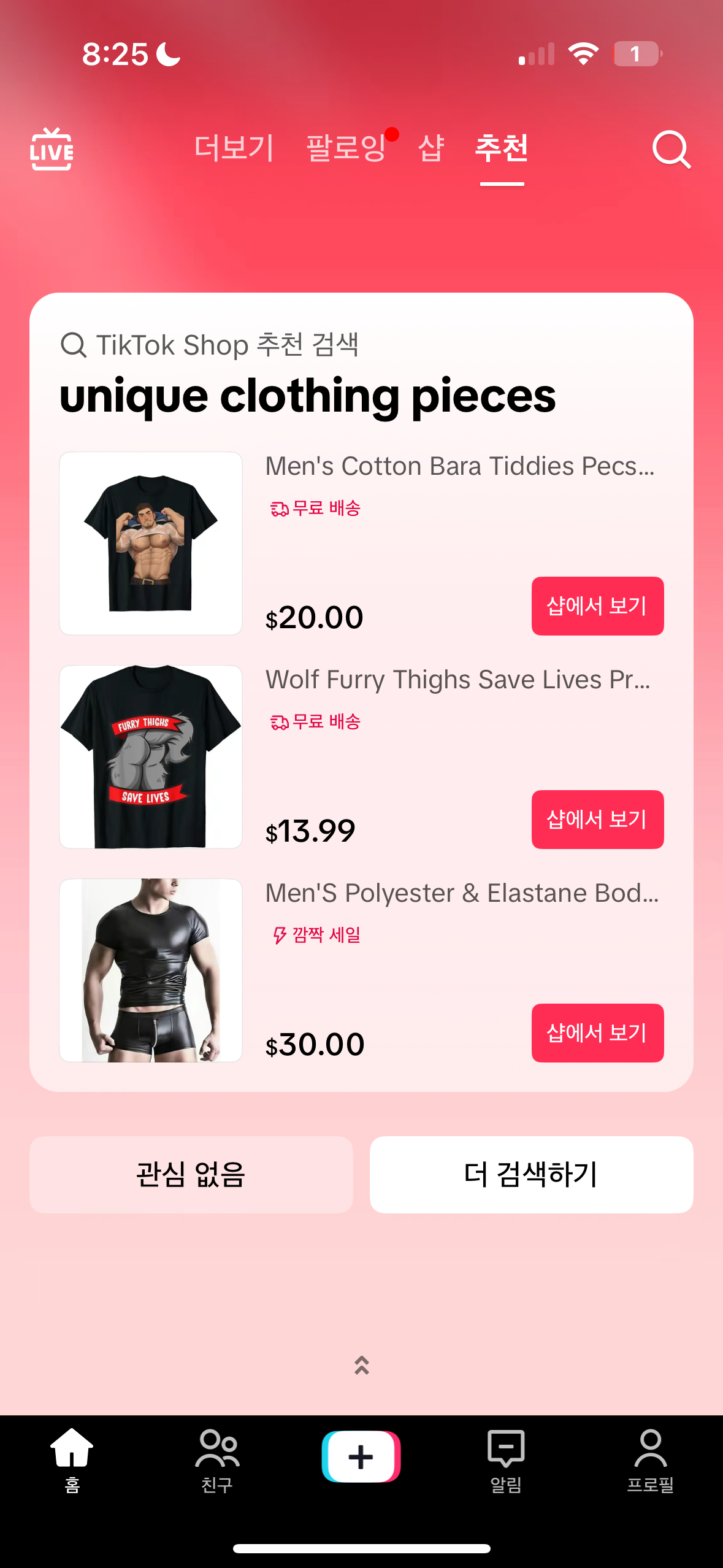723x1568 pixels.
Task: Open the Men's Cotton Bara Tiddies product image
Action: coord(151,544)
